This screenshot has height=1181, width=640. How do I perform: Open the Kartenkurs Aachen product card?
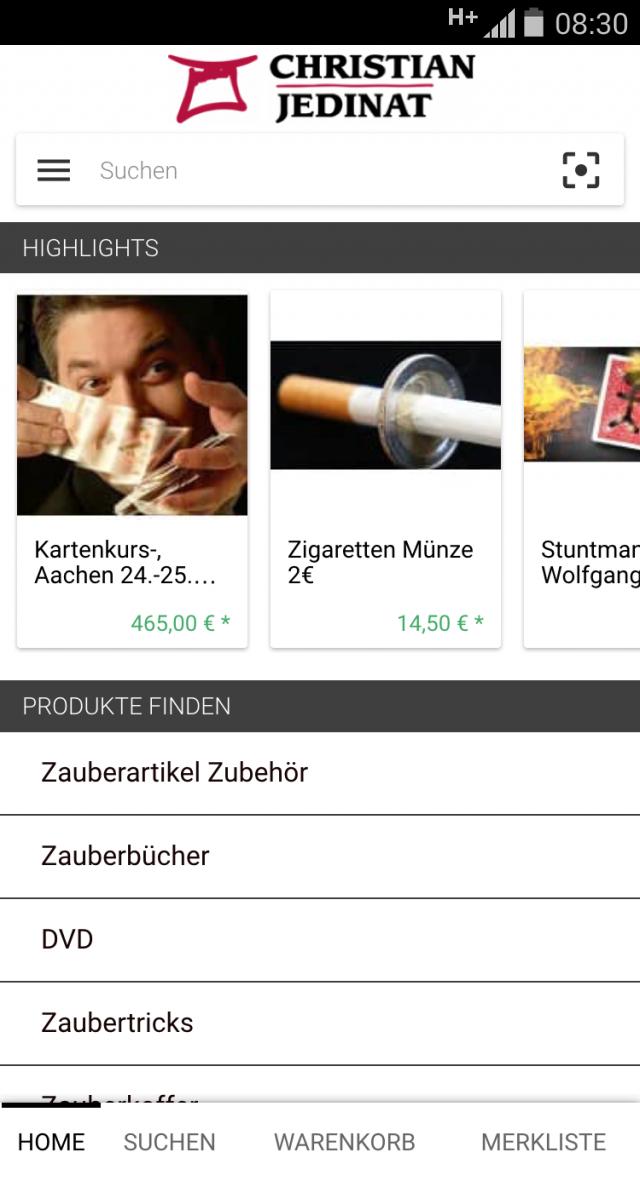(x=132, y=470)
